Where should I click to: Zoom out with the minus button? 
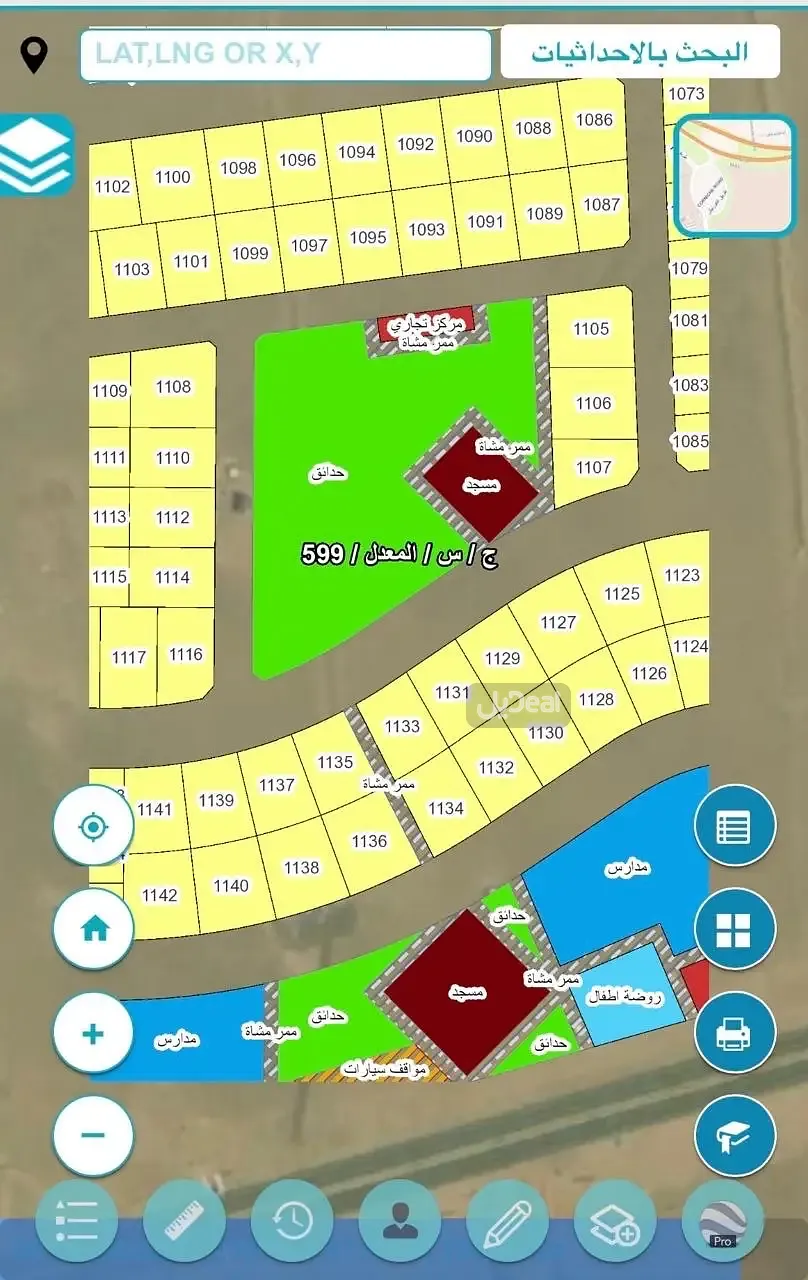tap(93, 1135)
